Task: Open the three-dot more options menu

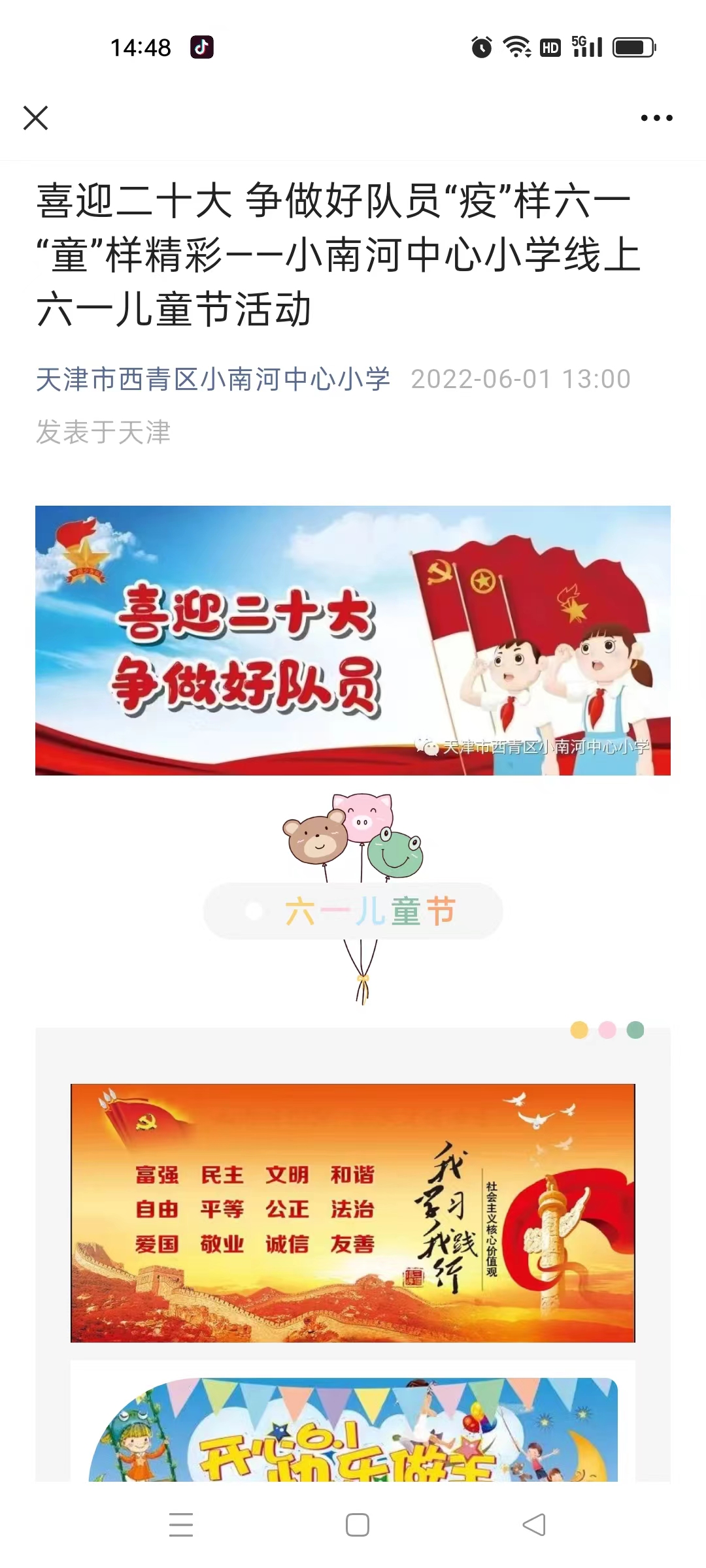Action: pos(656,118)
